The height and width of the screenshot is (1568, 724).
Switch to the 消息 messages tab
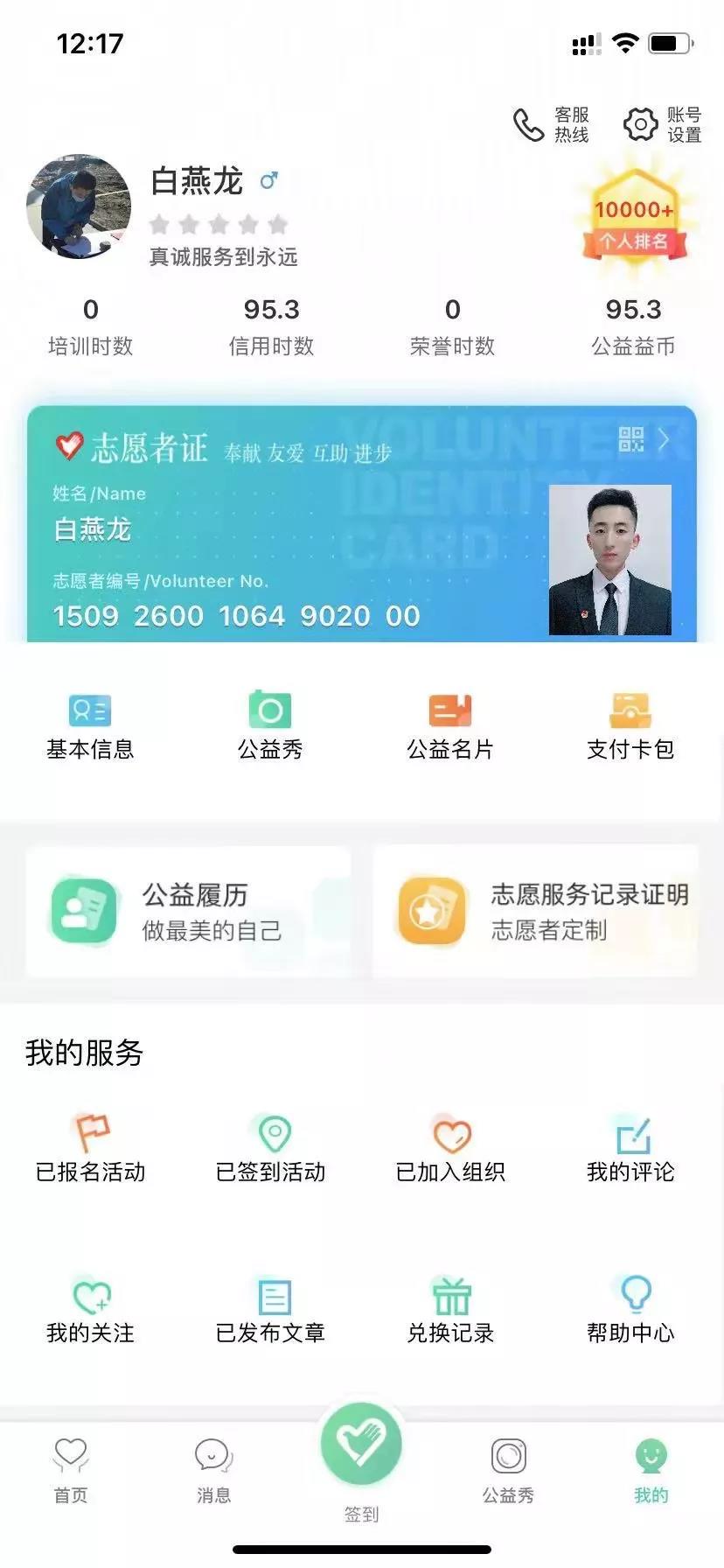[x=213, y=1470]
